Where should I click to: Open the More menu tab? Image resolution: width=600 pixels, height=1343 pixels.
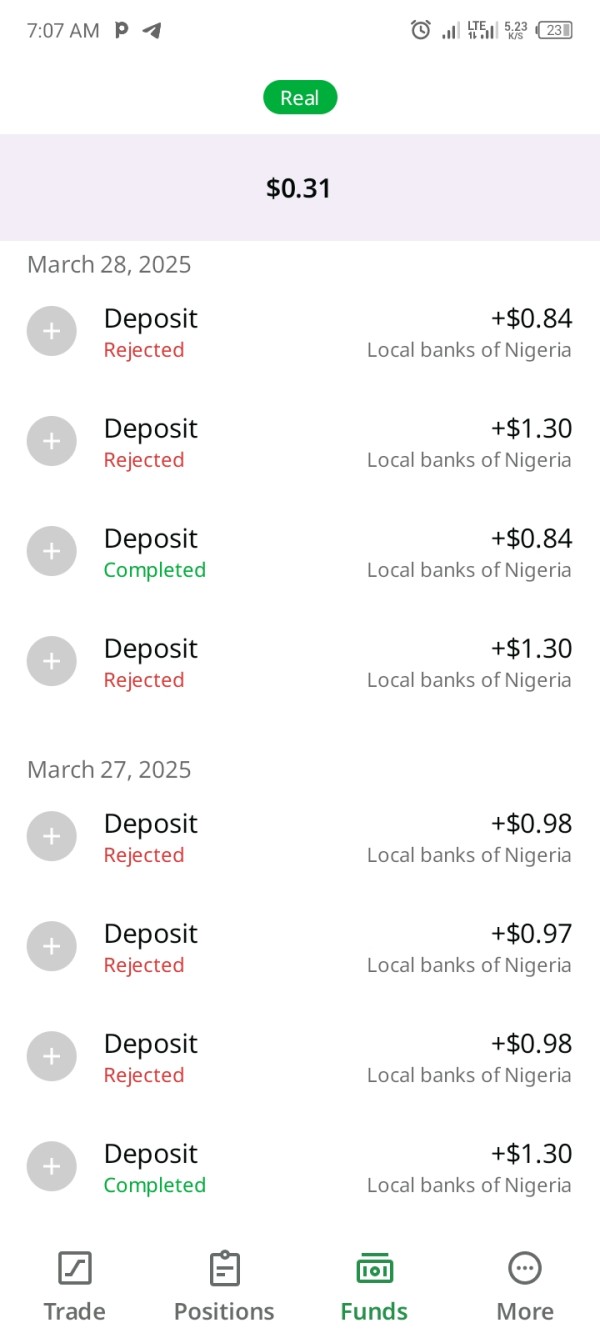(524, 1286)
